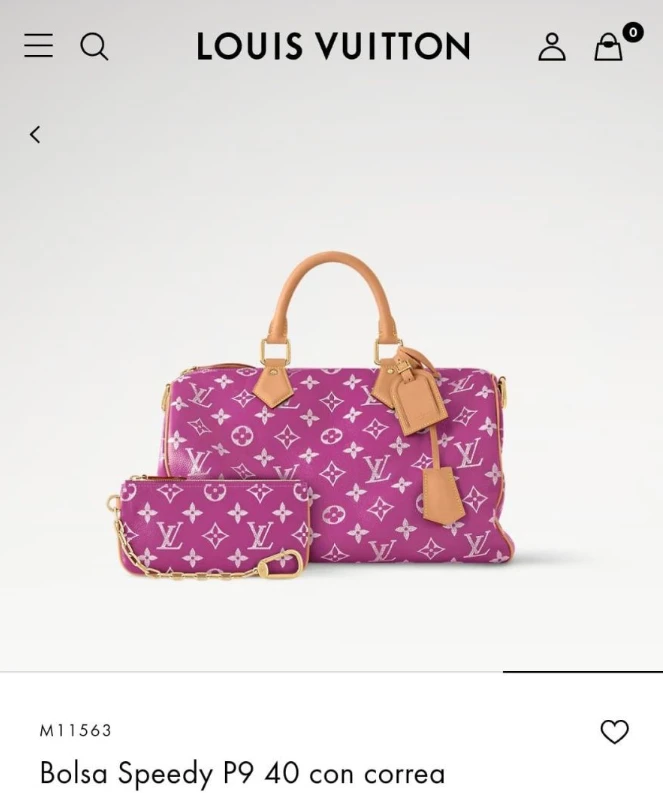View the shopping bag
Image resolution: width=663 pixels, height=793 pixels.
[x=609, y=46]
